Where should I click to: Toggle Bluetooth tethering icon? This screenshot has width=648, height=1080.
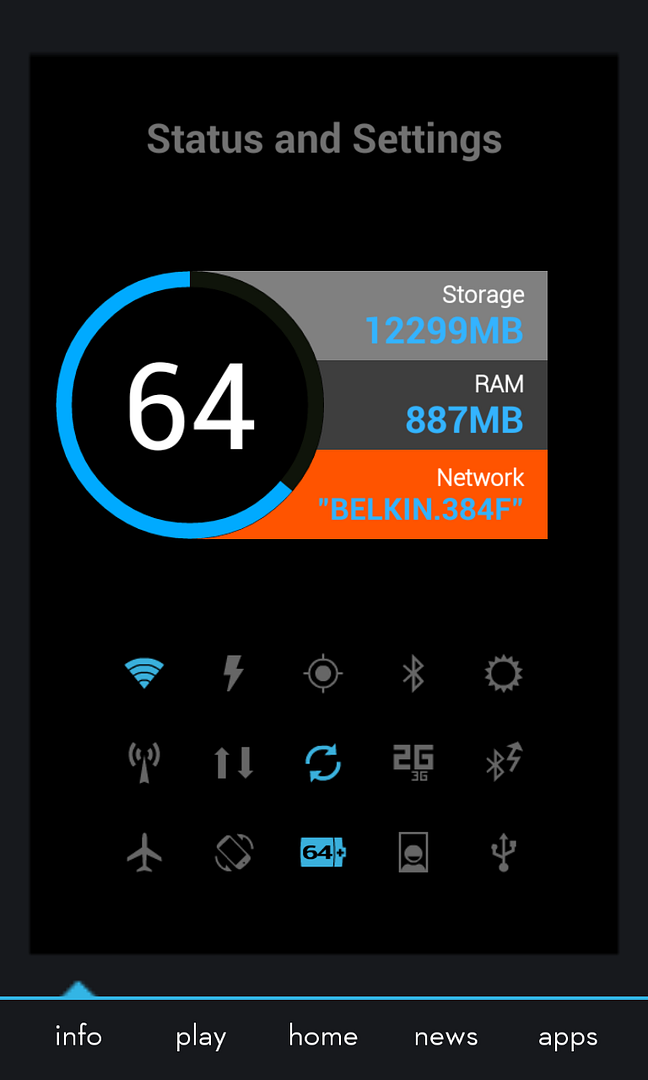(503, 763)
